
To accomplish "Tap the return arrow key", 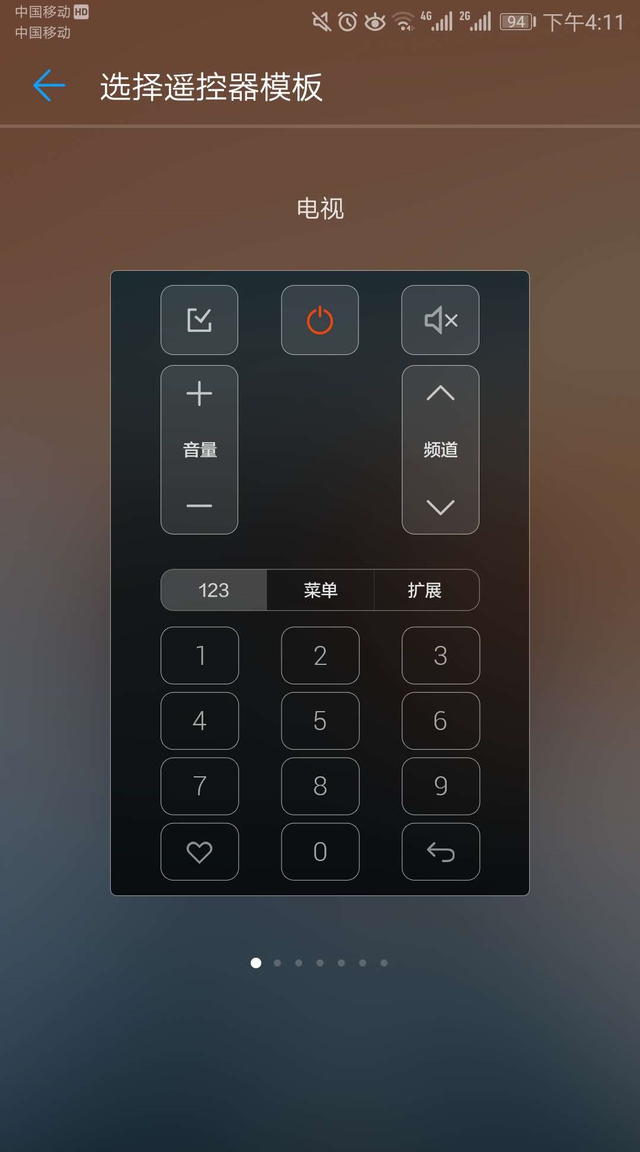I will (440, 852).
